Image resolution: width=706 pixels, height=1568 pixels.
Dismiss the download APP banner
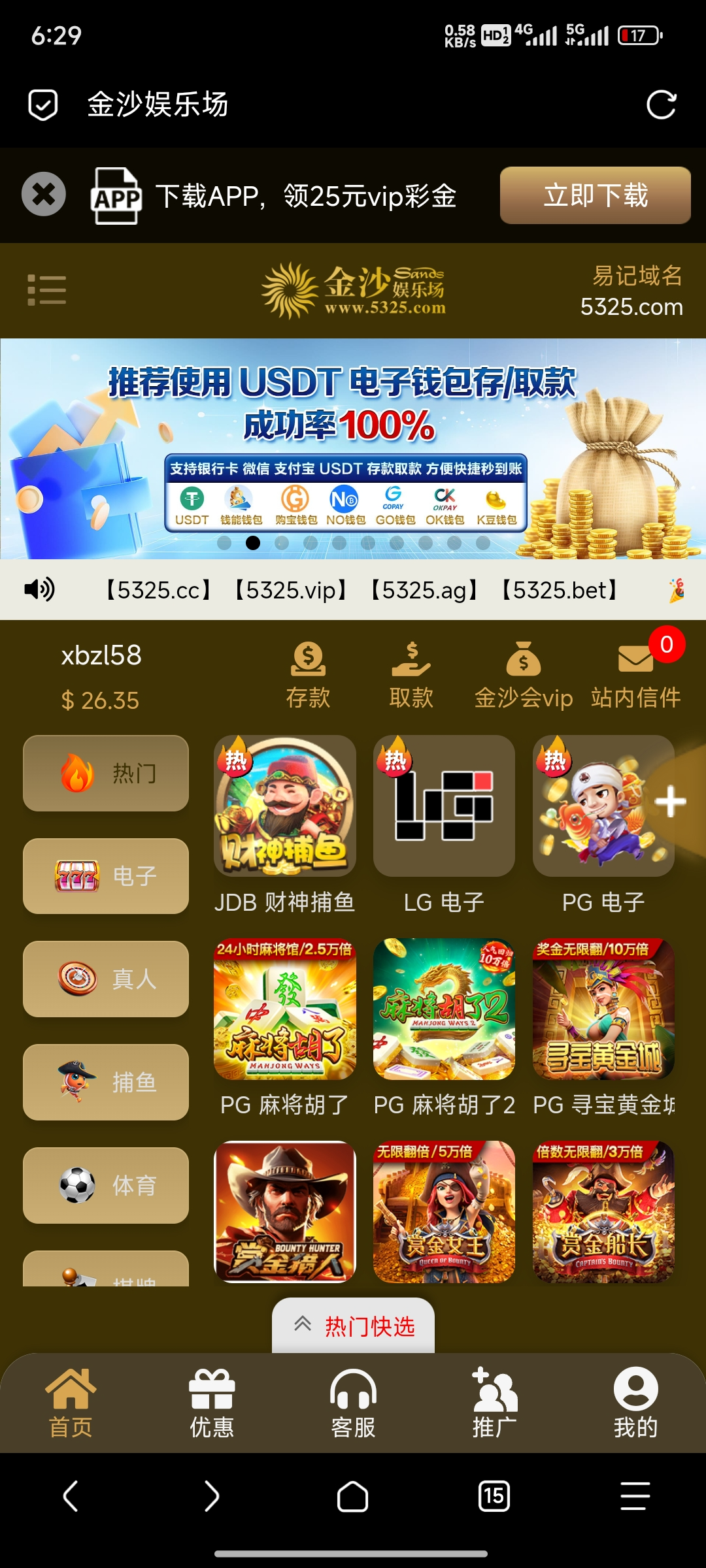point(44,194)
